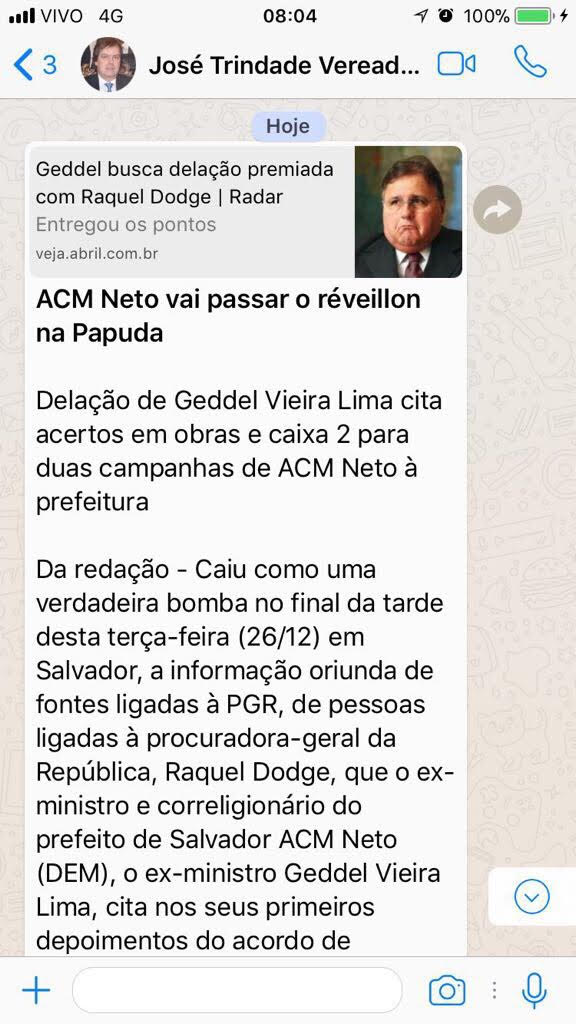Screen dimensions: 576x1024
Task: Open the veja.abril.com.br Geddel link preview
Action: click(x=246, y=212)
